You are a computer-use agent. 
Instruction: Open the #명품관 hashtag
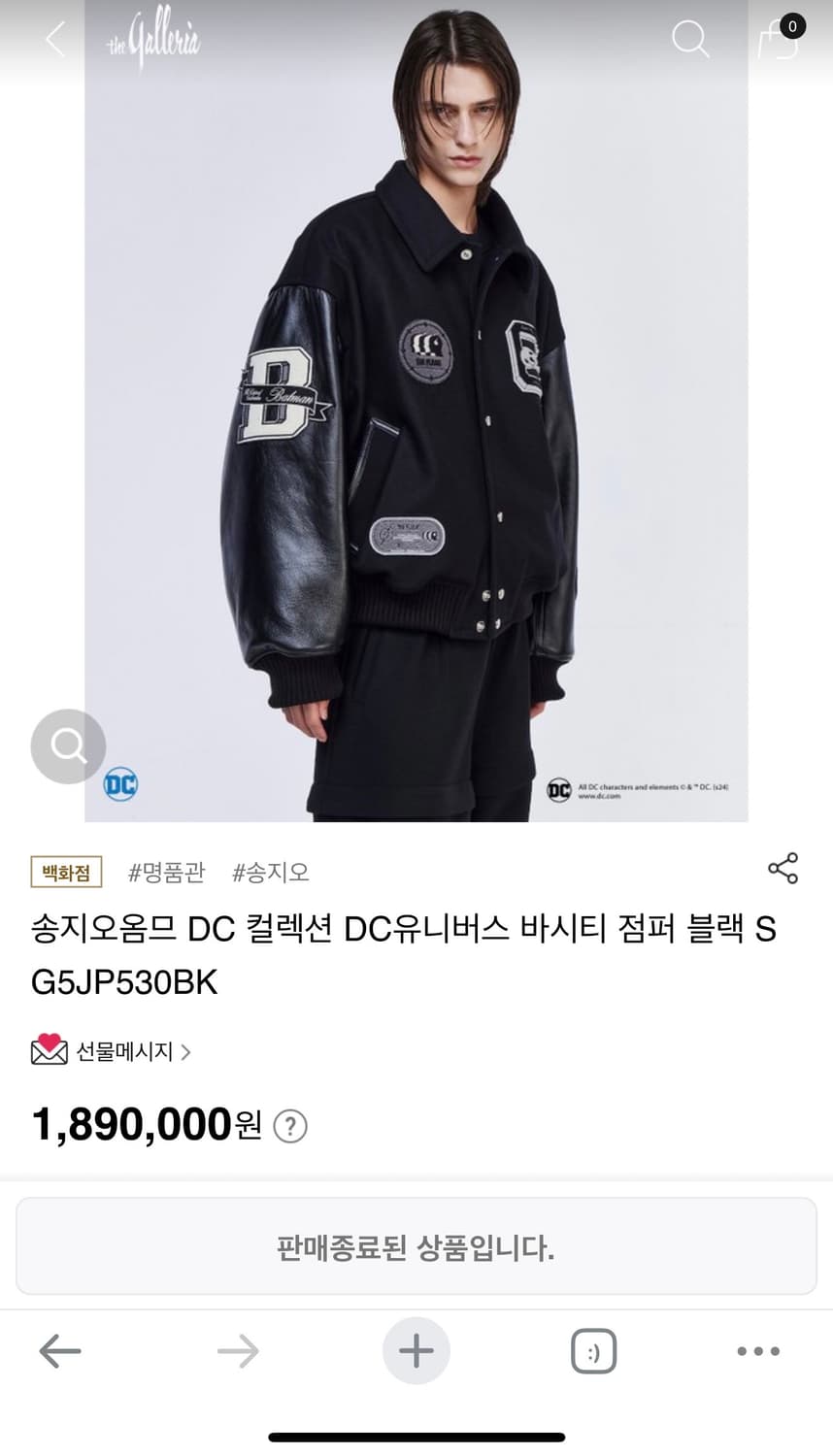pos(165,872)
